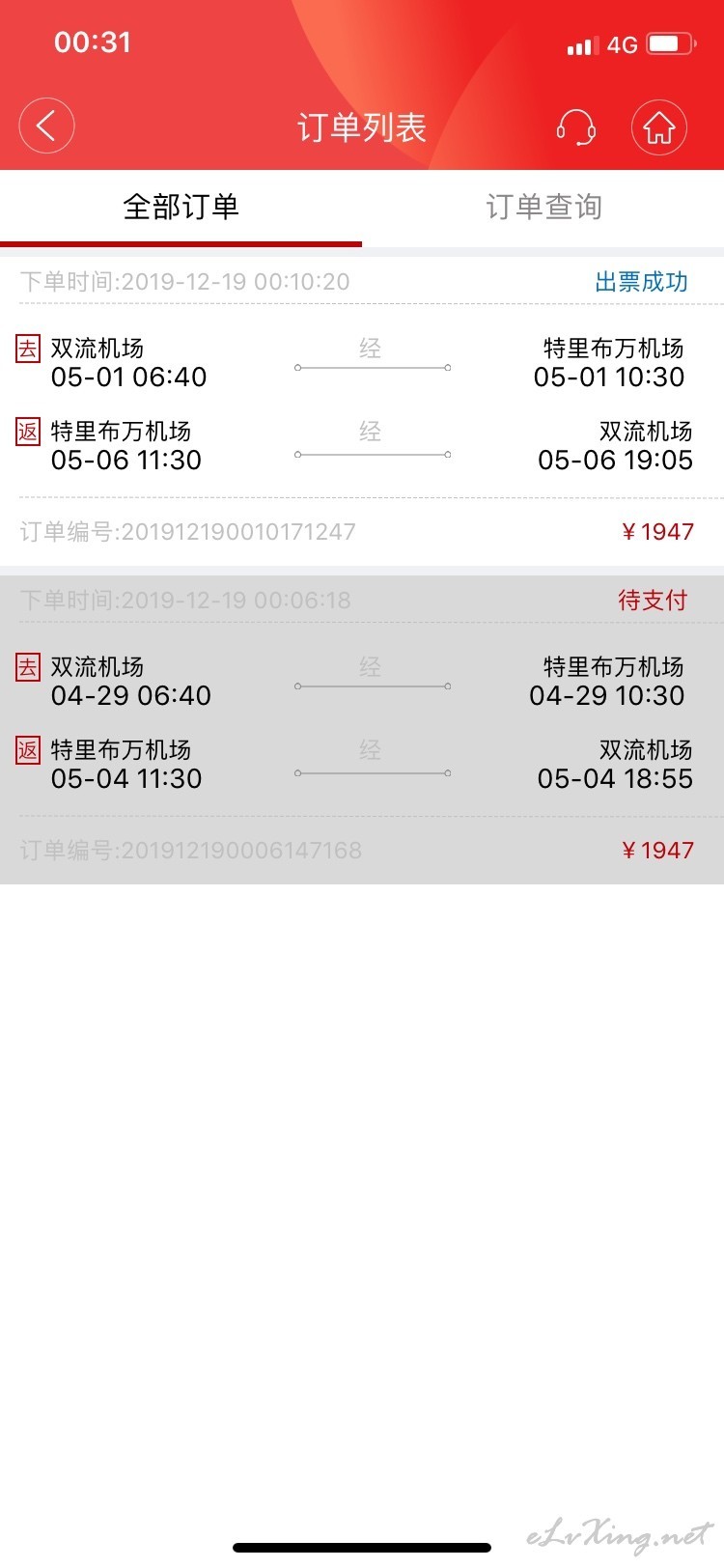724x1568 pixels.
Task: Open the customer service headset icon
Action: pyautogui.click(x=576, y=126)
